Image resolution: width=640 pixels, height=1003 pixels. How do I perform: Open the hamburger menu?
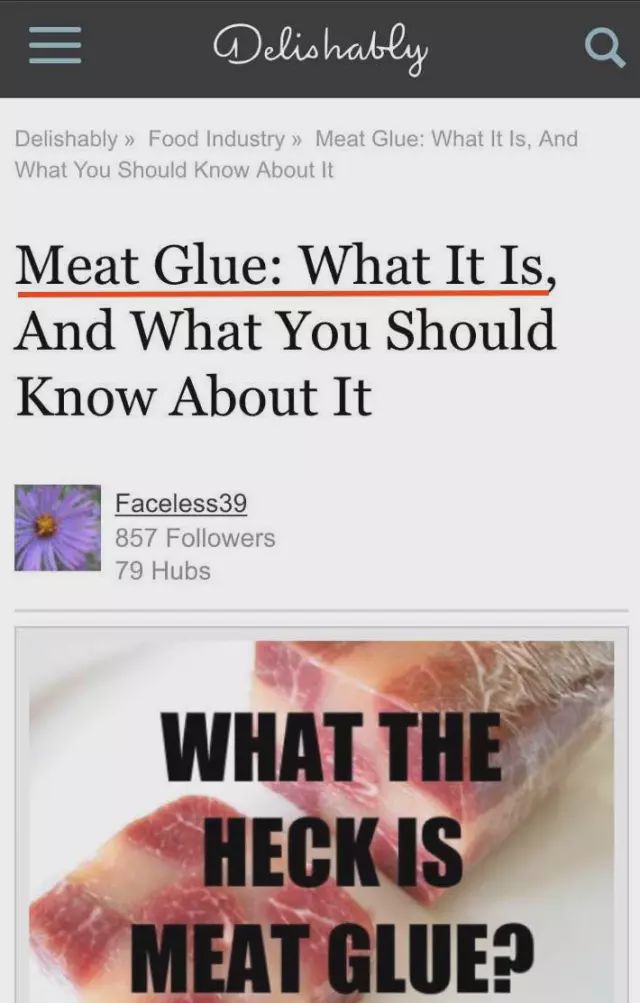55,47
